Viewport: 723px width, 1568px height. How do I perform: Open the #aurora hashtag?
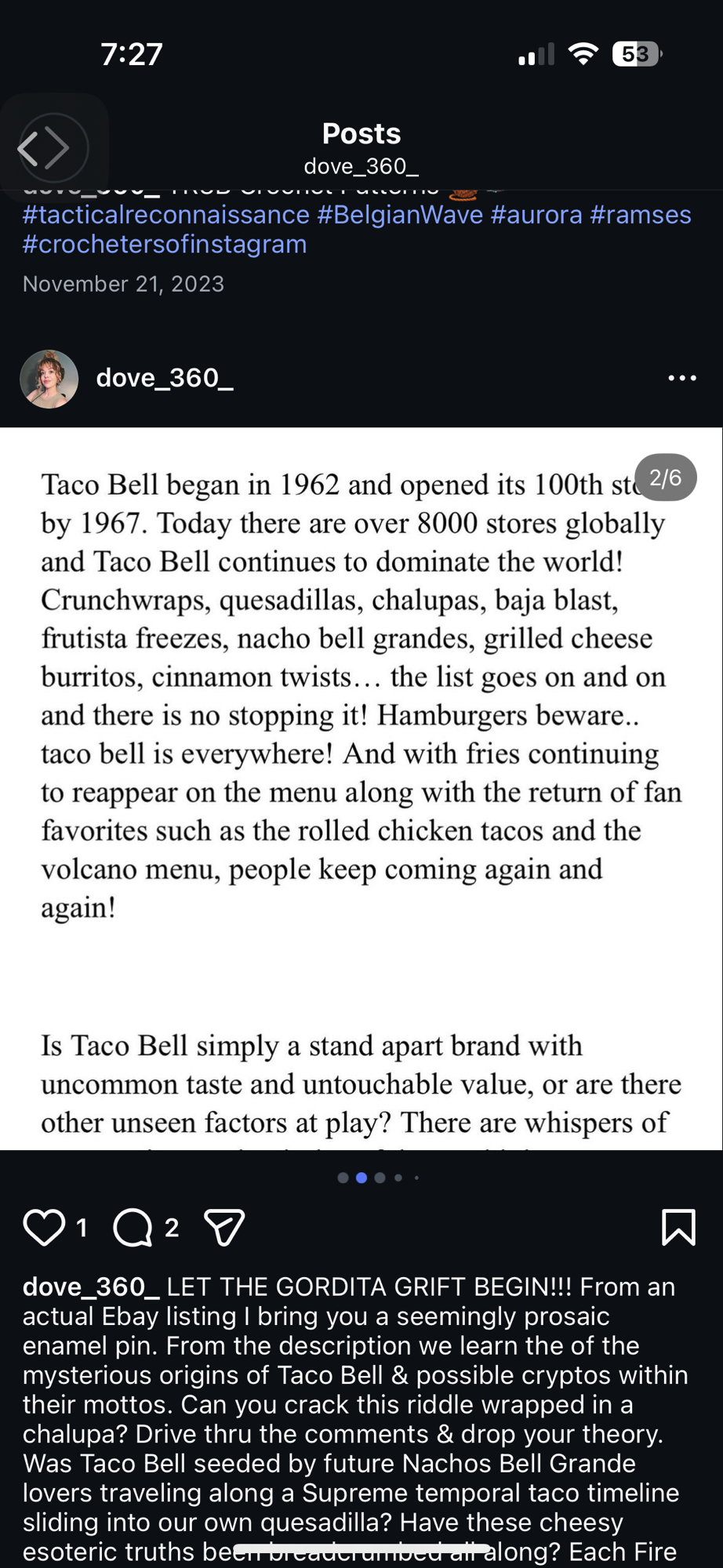[536, 215]
